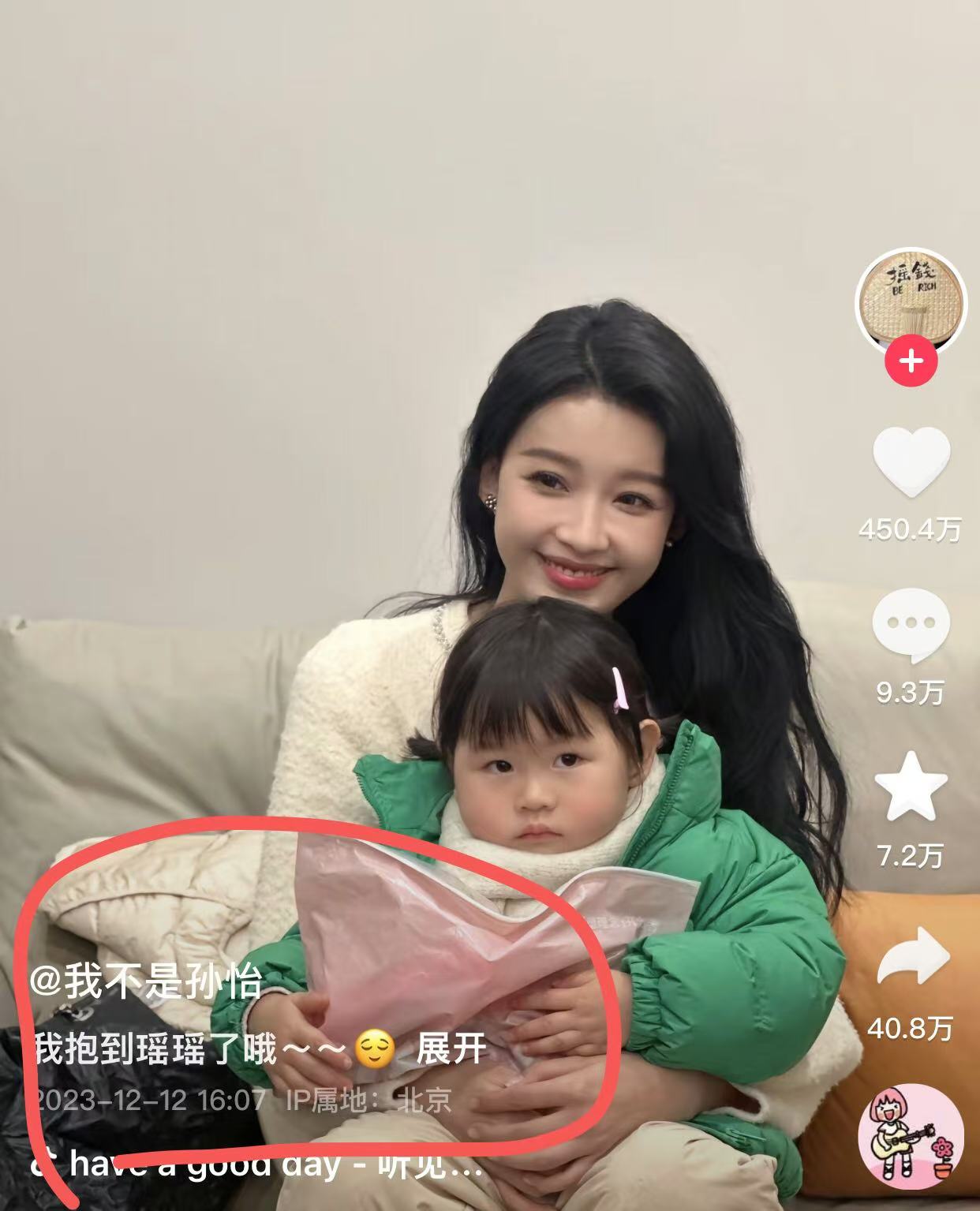
Task: Share this video via the arrow icon
Action: 912,958
